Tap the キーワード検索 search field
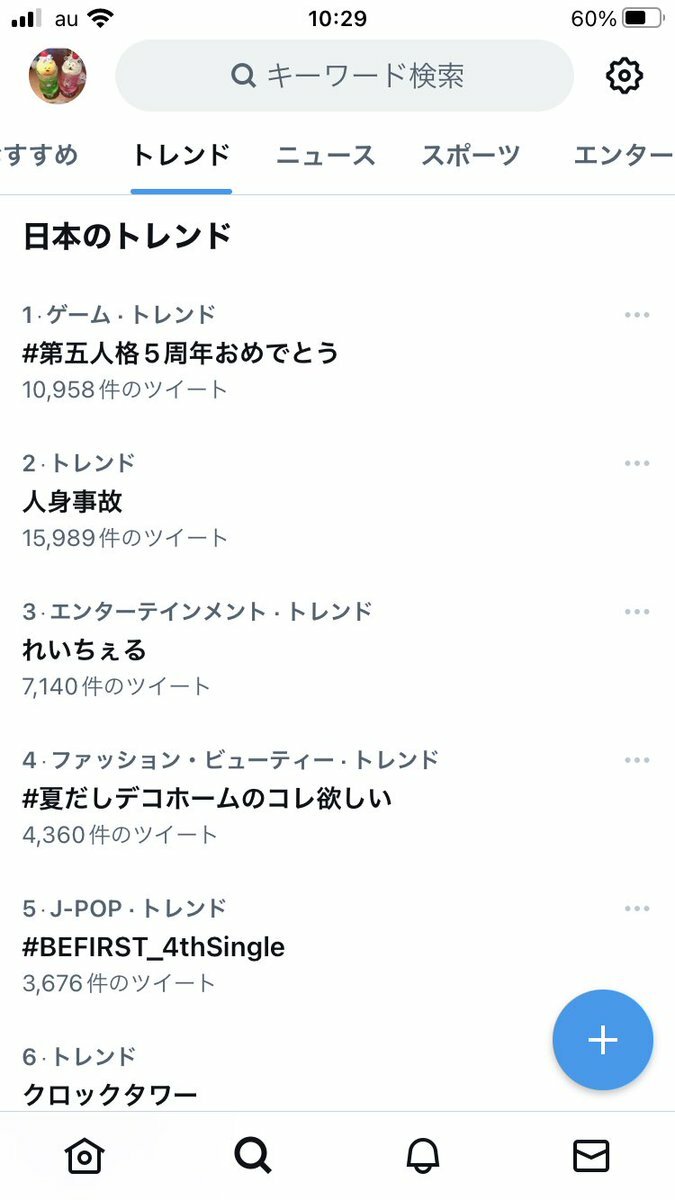Screen dimensions: 675x1200 point(345,75)
